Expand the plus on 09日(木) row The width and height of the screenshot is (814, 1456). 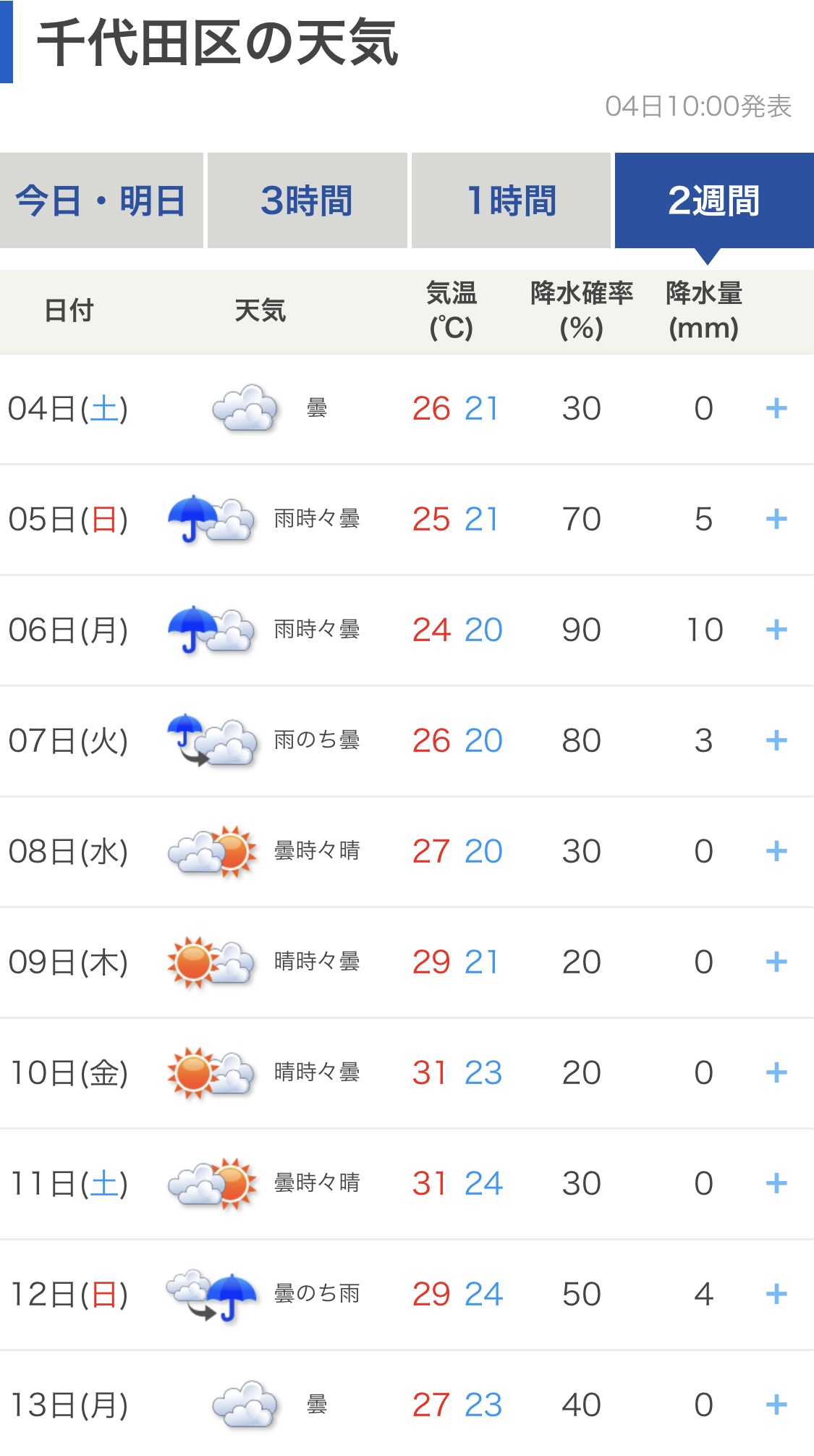[776, 962]
